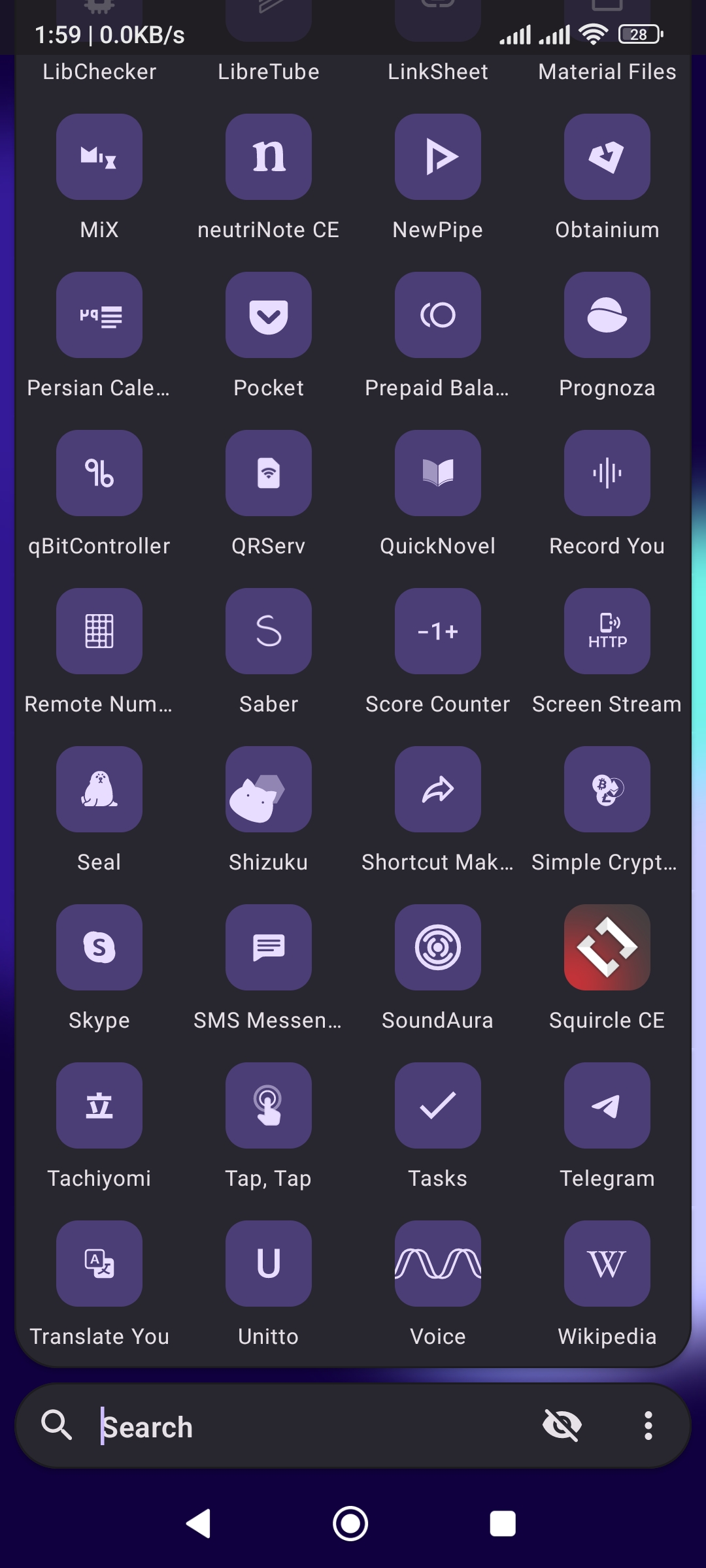
Task: Start the QuickNovel reader
Action: (x=437, y=474)
